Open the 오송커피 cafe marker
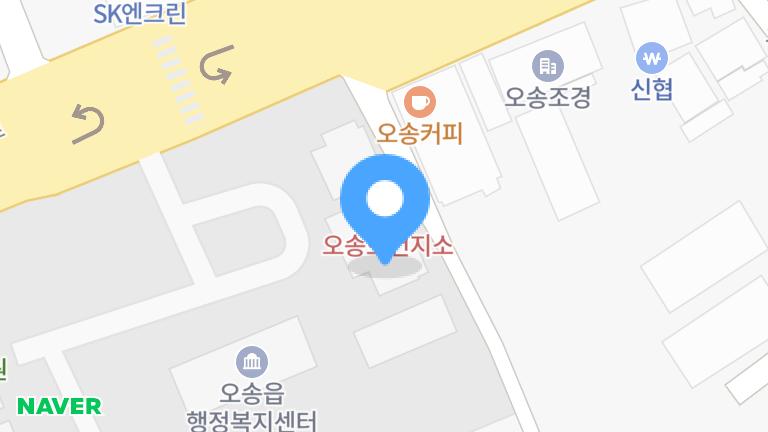Viewport: 768px width, 432px height. pyautogui.click(x=420, y=101)
